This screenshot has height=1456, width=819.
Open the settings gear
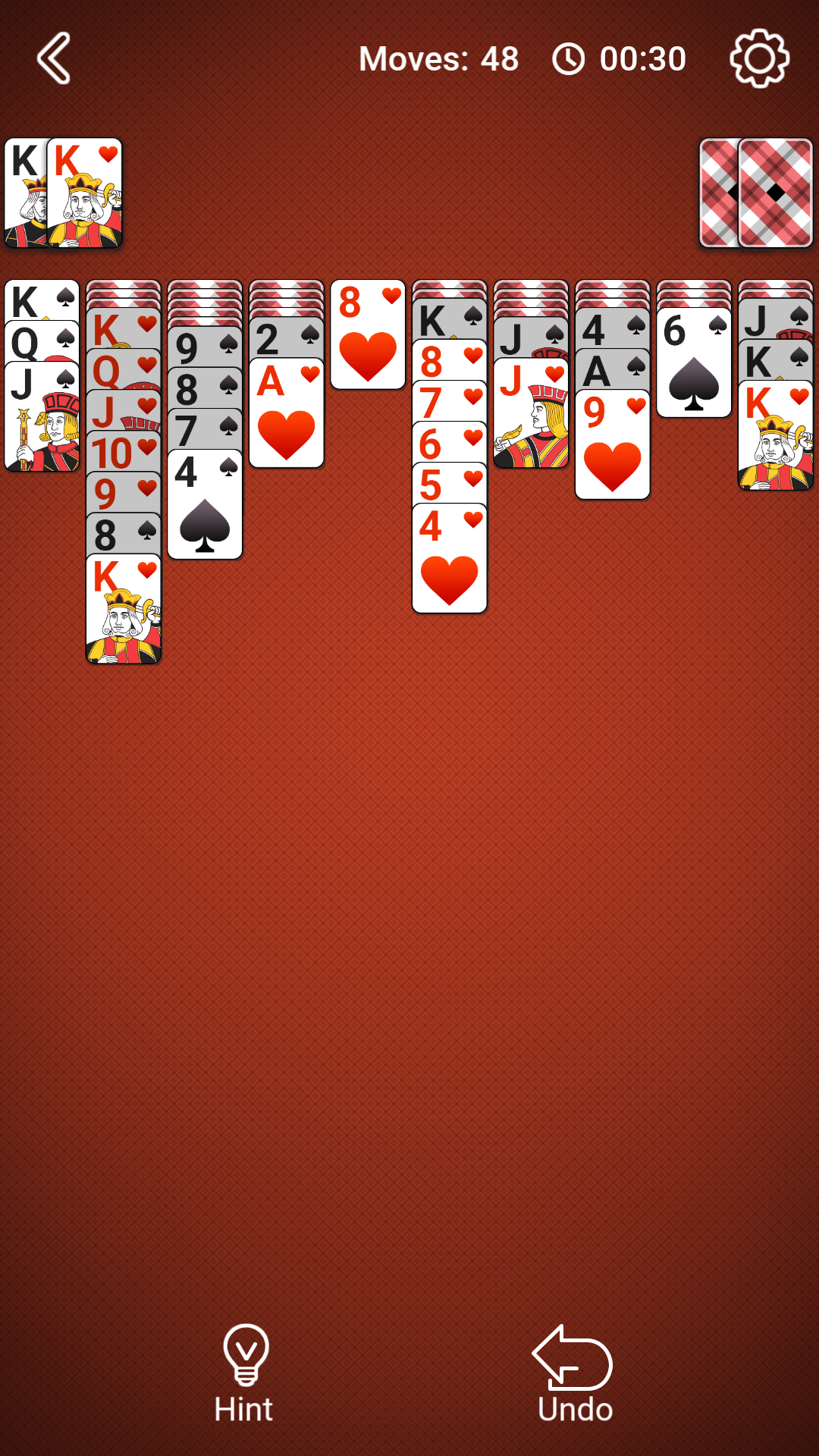761,58
